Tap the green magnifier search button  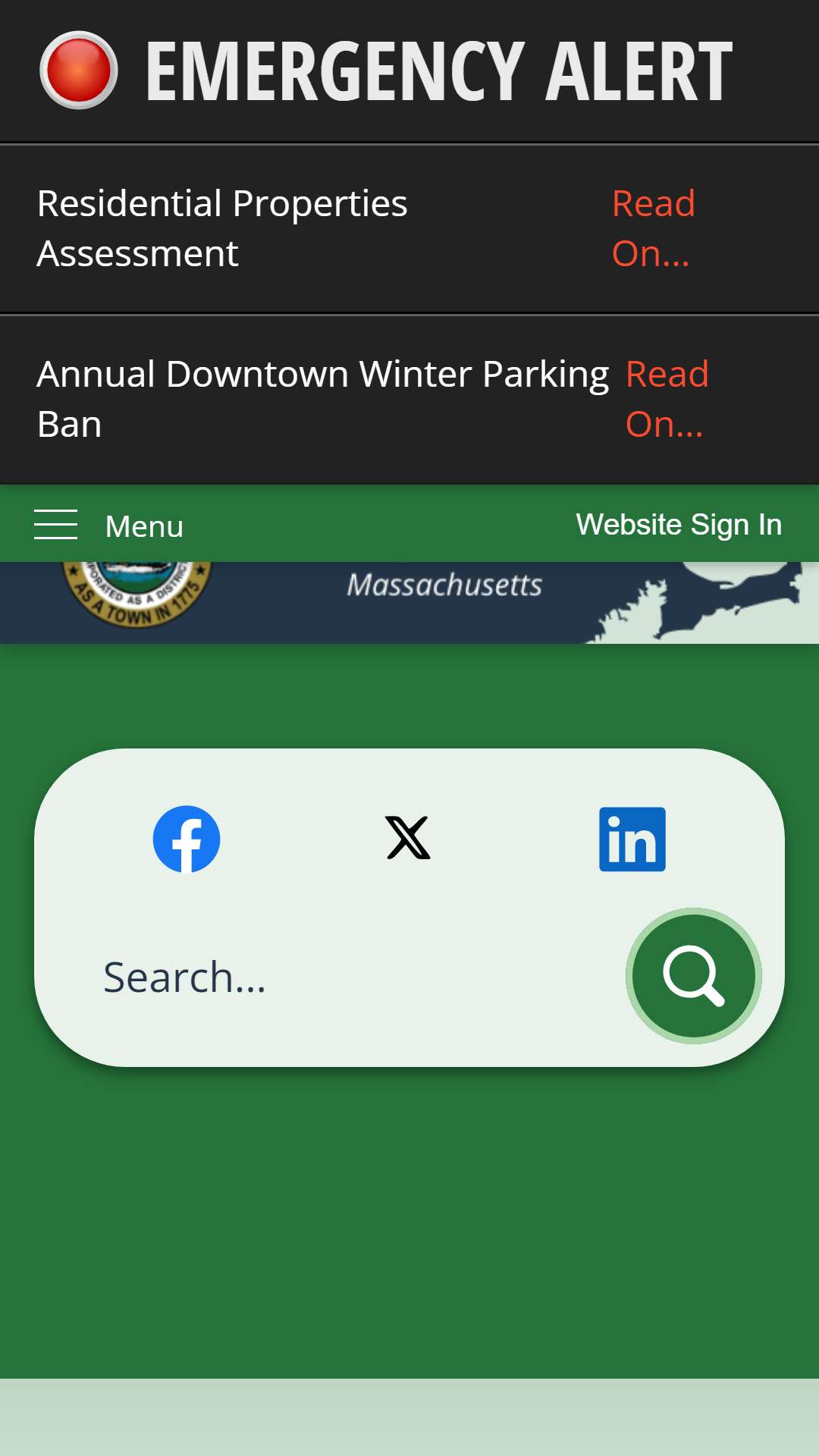click(694, 976)
